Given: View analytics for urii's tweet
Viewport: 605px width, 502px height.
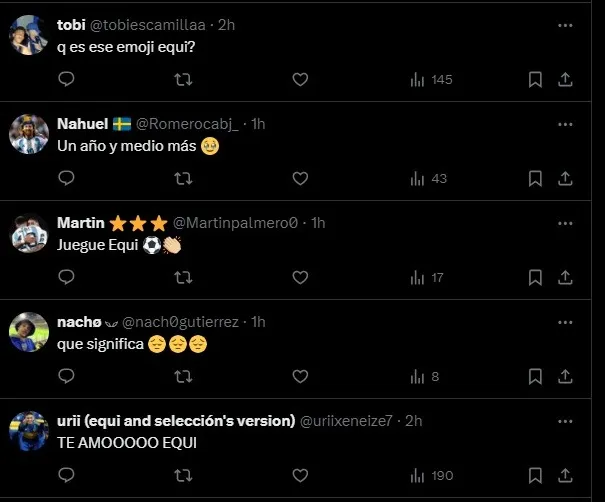Looking at the screenshot, I should click(431, 475).
